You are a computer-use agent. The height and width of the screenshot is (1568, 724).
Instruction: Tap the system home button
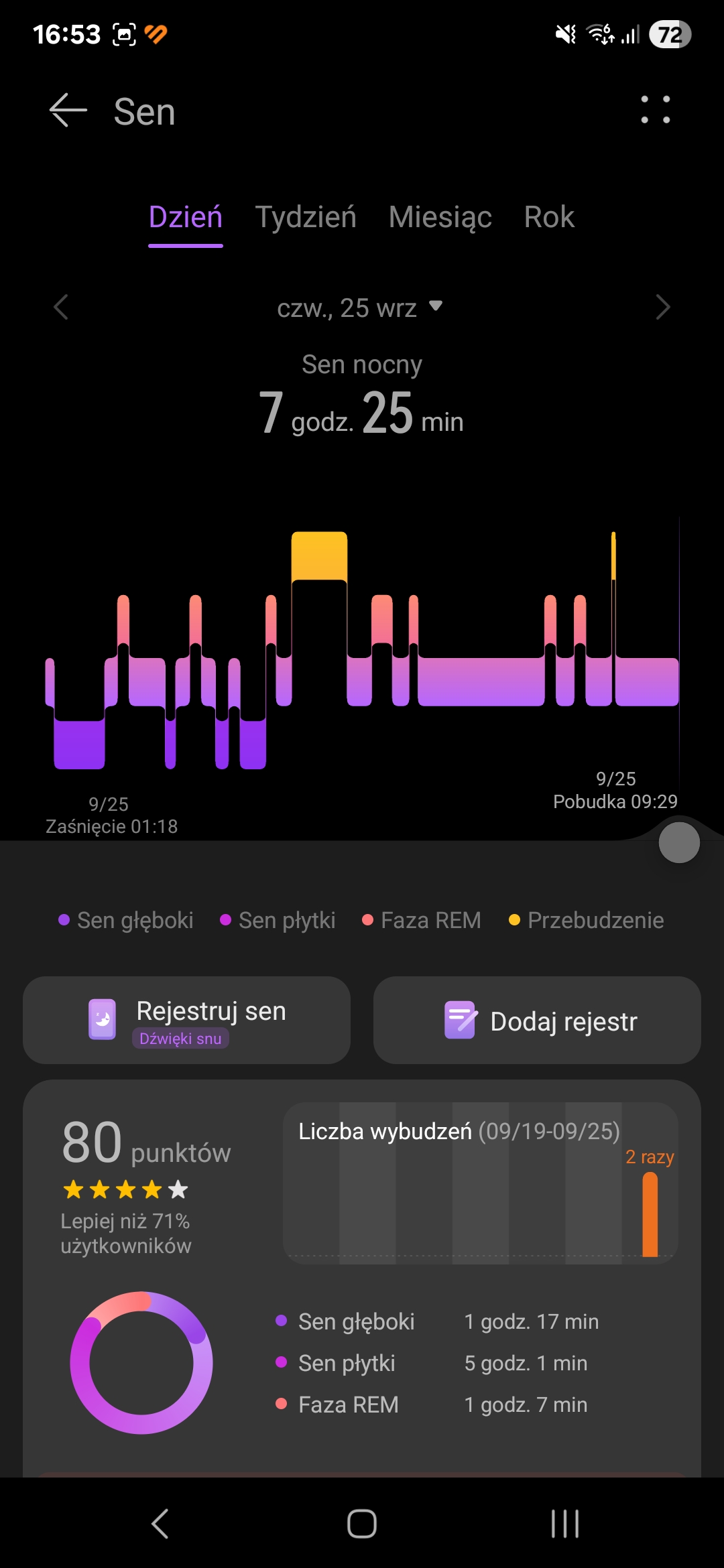(362, 1524)
